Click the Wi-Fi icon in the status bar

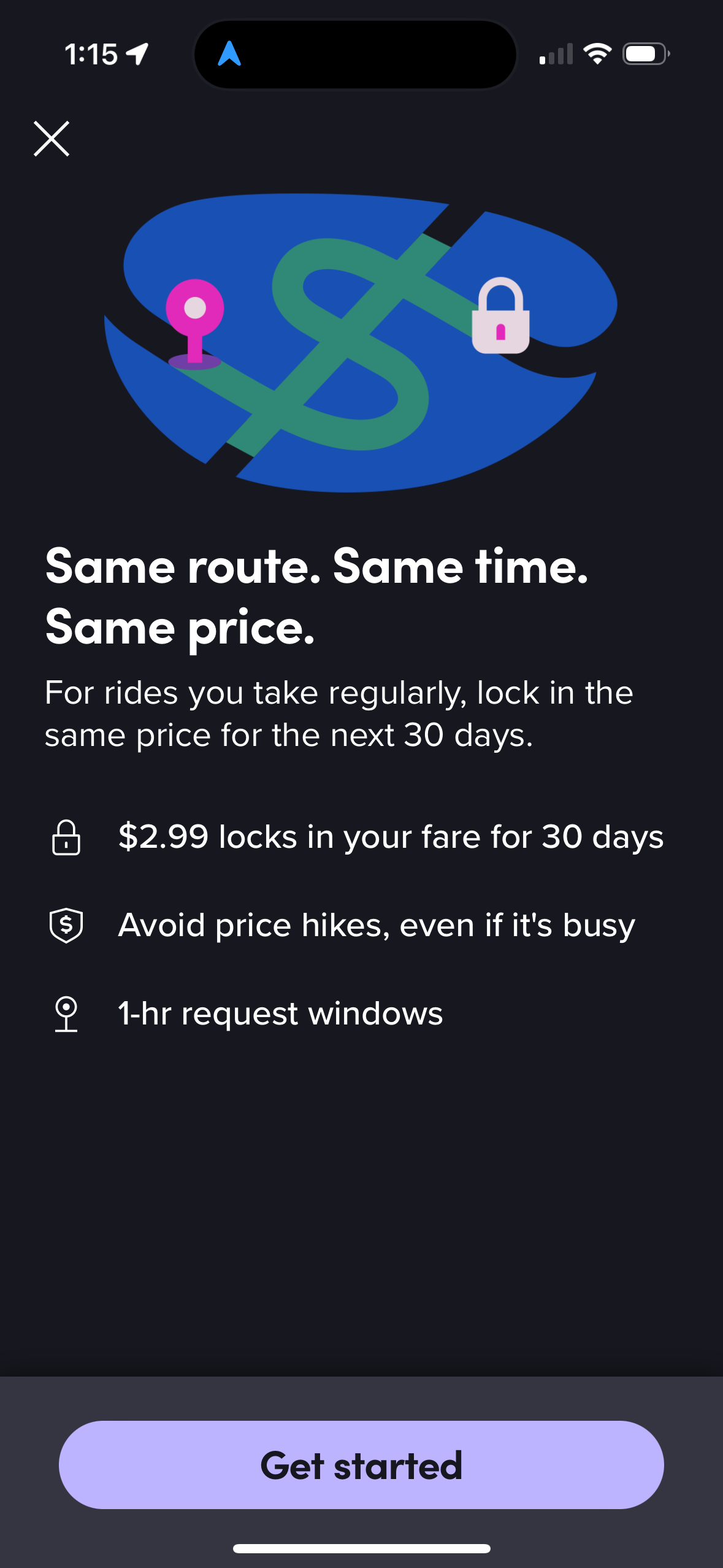pos(597,55)
